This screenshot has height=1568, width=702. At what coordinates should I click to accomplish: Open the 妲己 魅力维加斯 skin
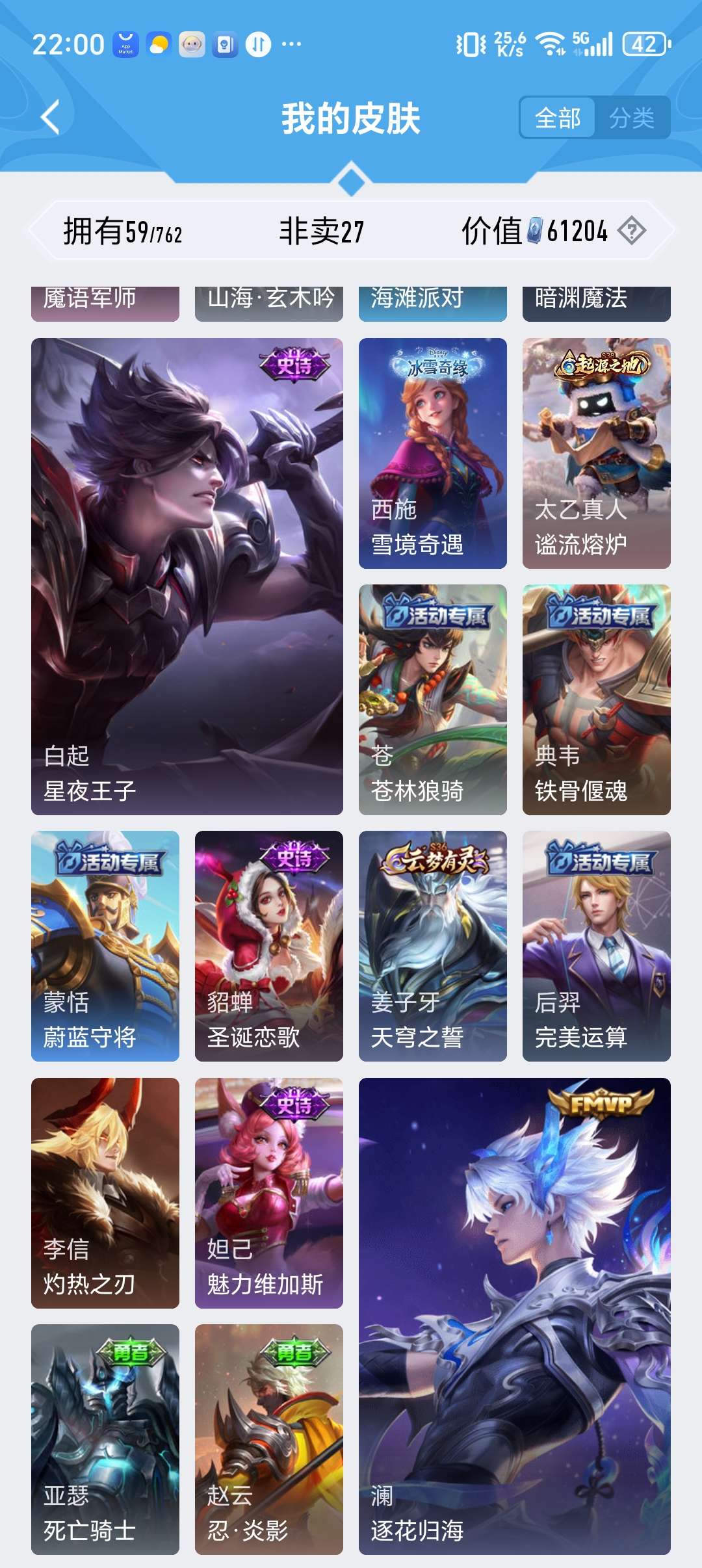click(268, 1192)
